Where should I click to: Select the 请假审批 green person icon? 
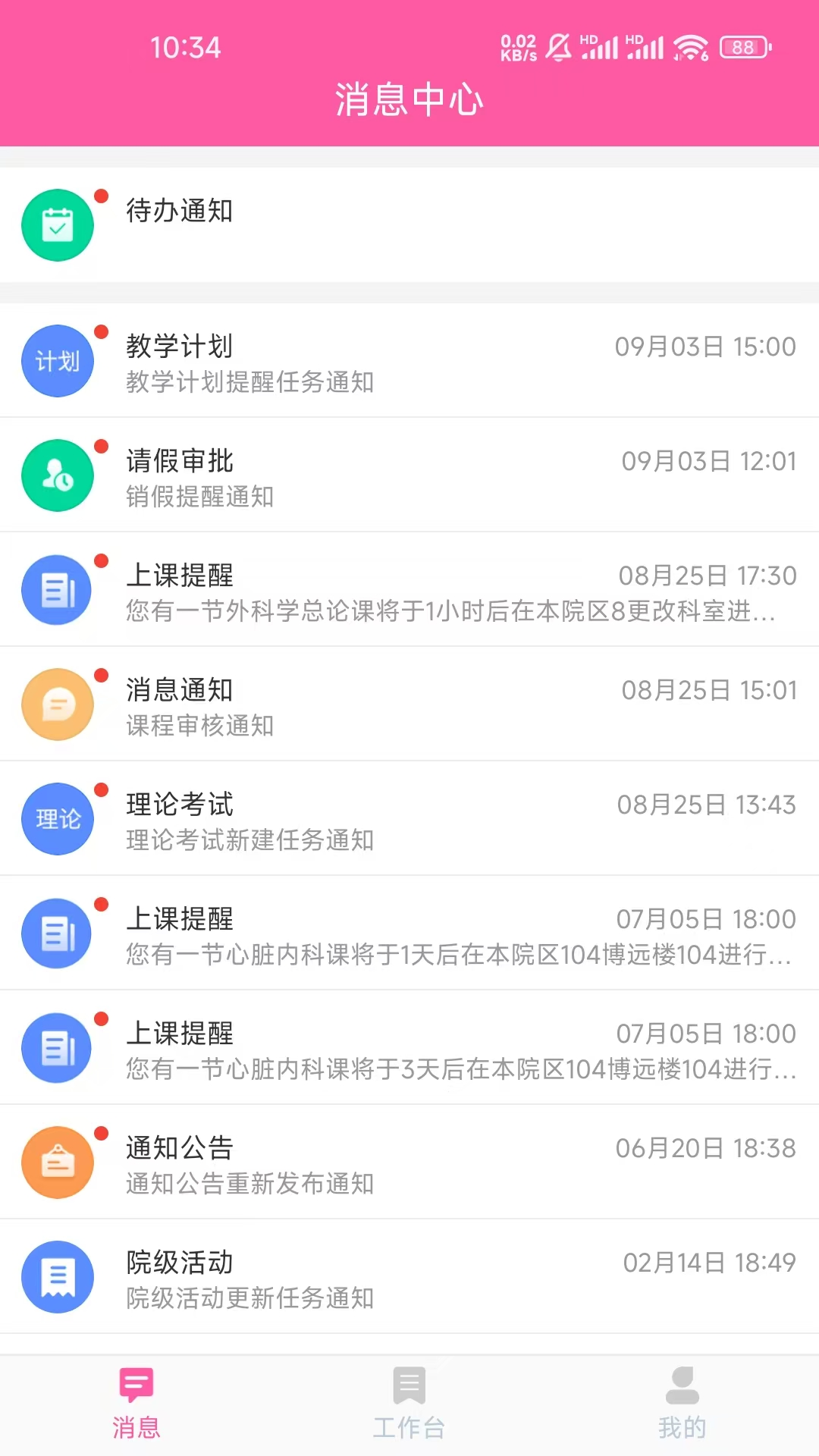click(57, 475)
